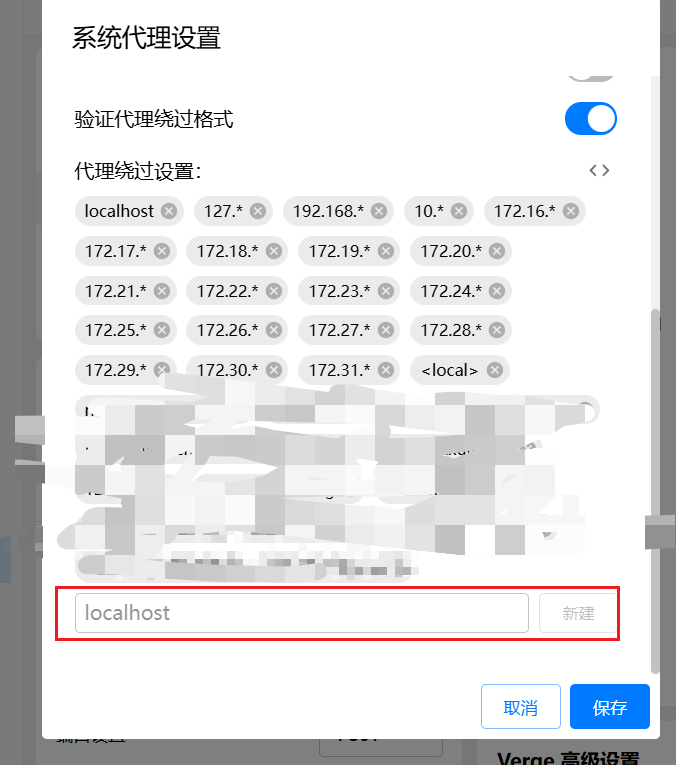Delete the 172.20.* entry

coord(497,251)
